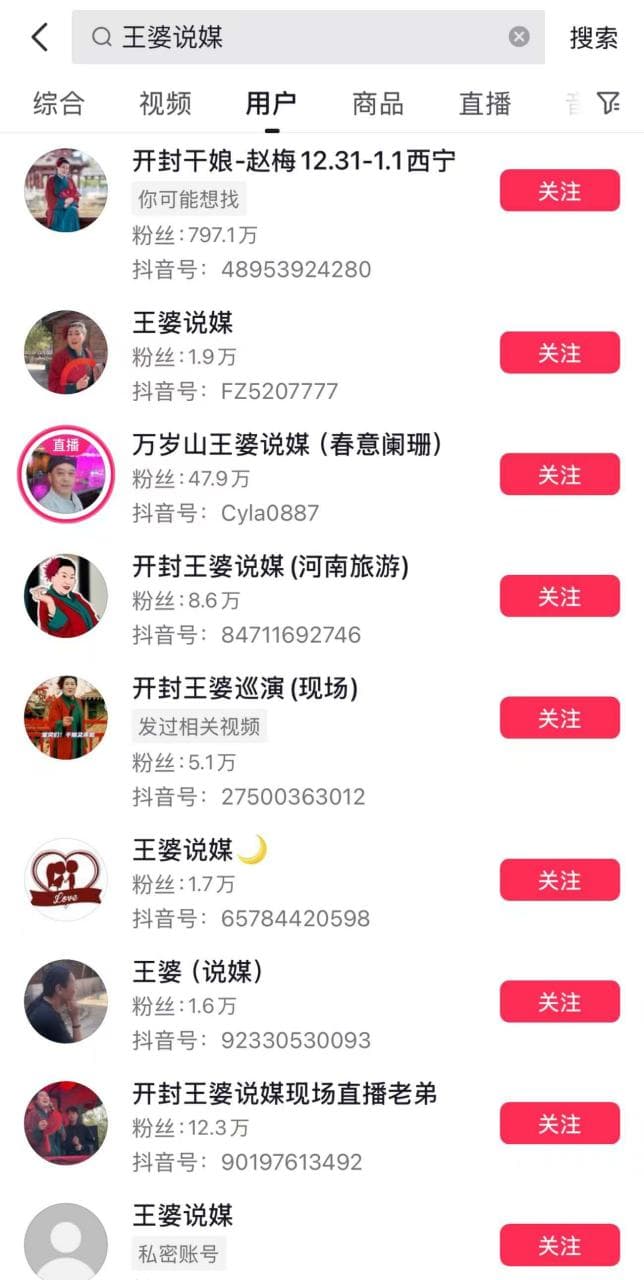Open the live avatar of 万岁山王婆说媒

tap(66, 474)
